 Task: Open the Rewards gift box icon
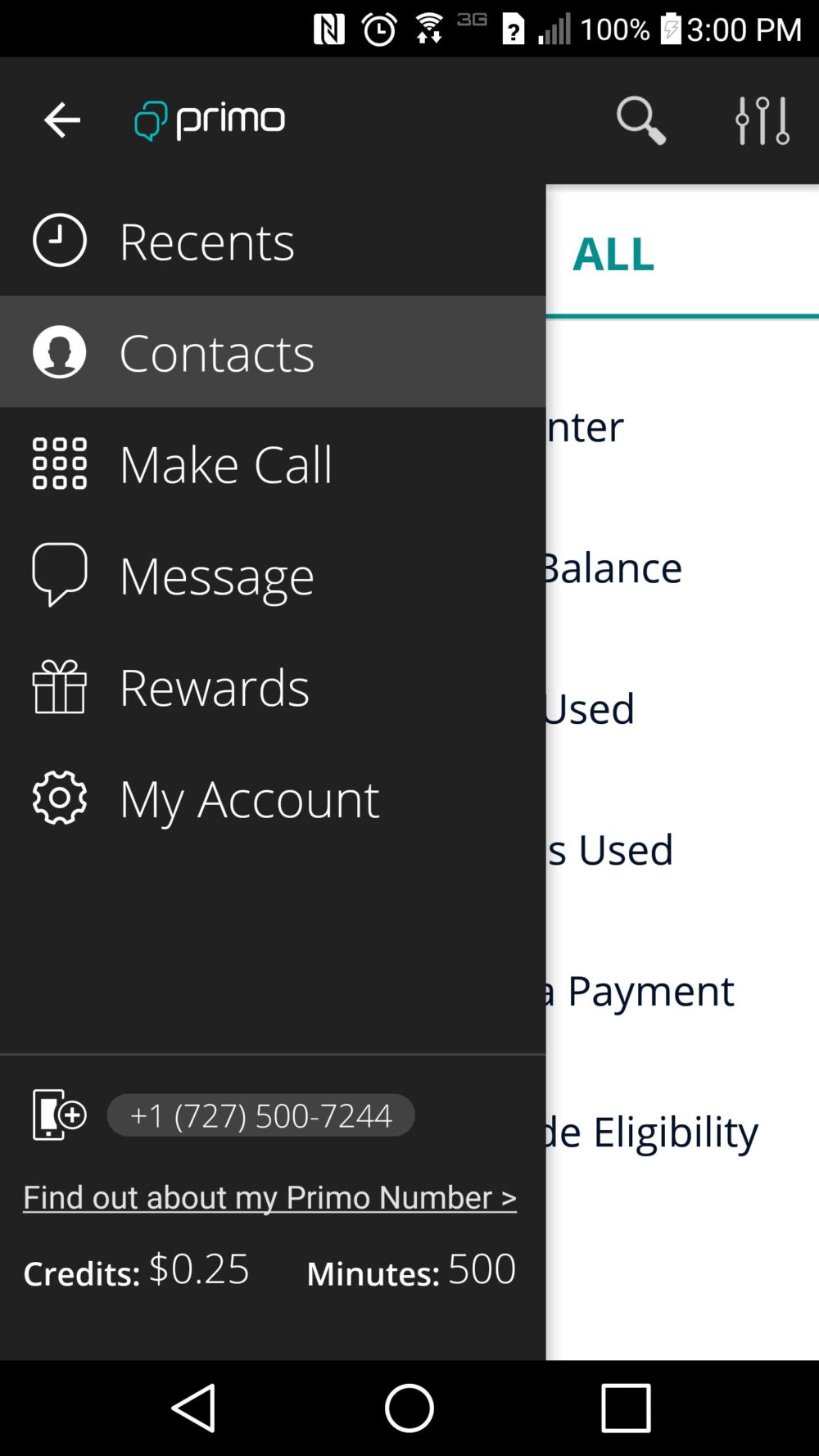pos(59,687)
